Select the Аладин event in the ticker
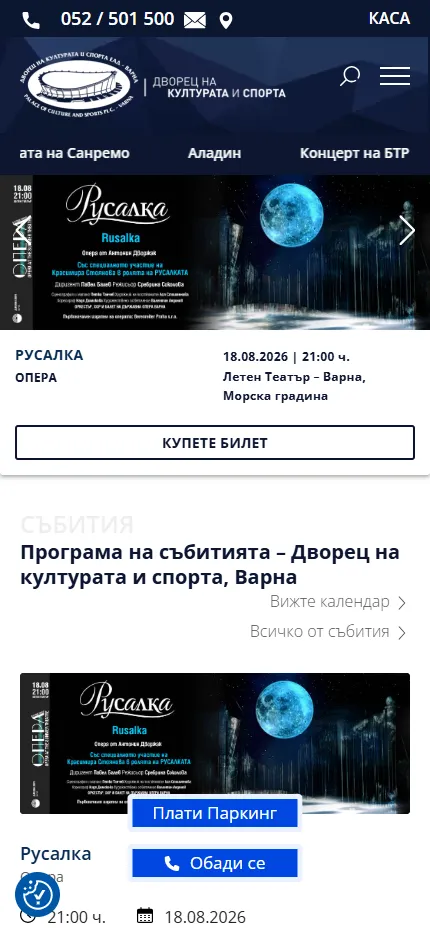 point(215,153)
